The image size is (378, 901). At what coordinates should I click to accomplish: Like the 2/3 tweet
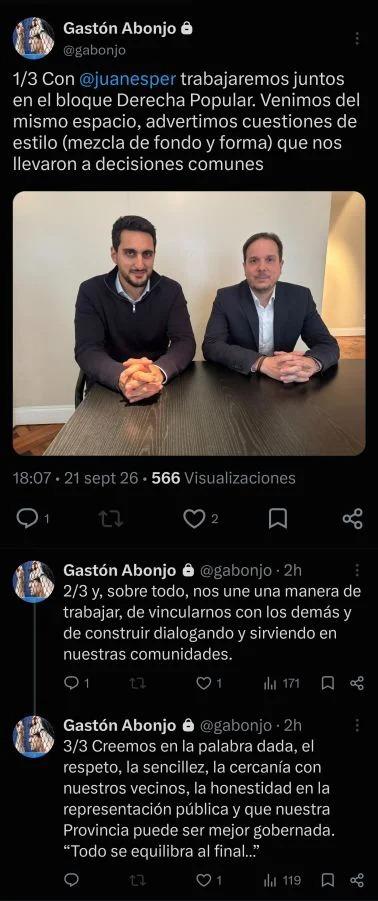(203, 683)
